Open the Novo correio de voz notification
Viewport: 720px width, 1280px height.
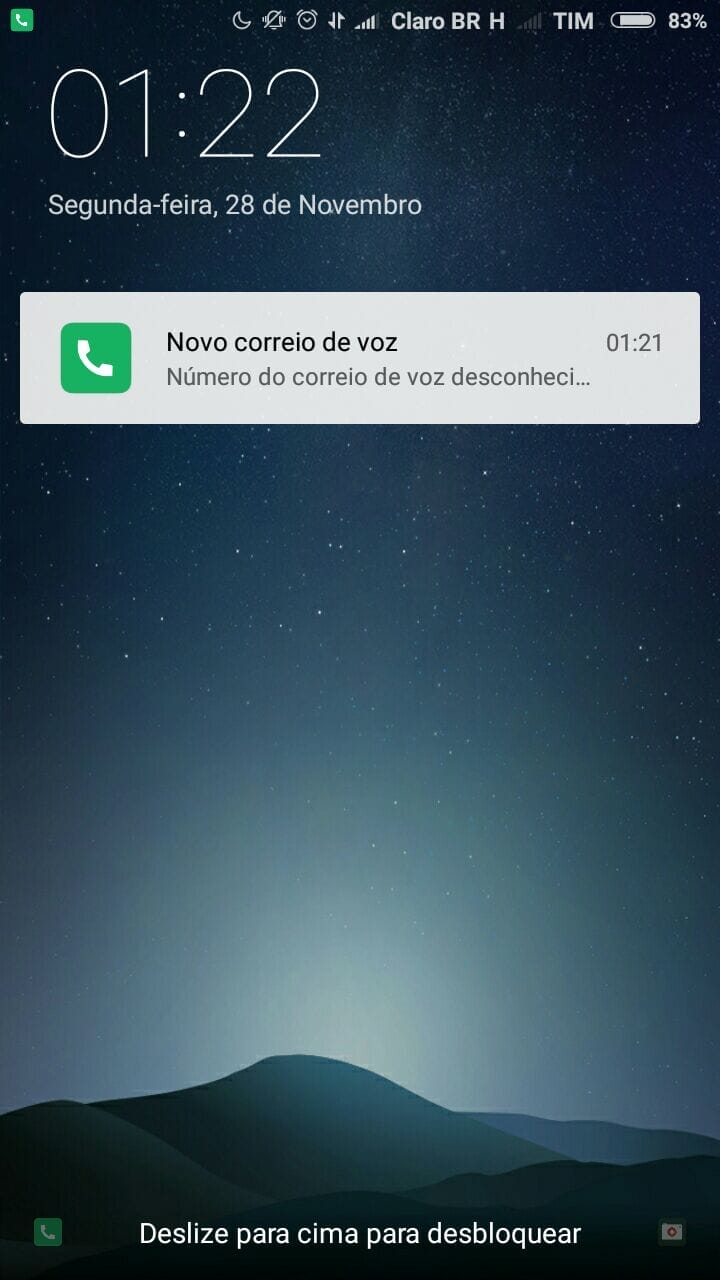[360, 358]
